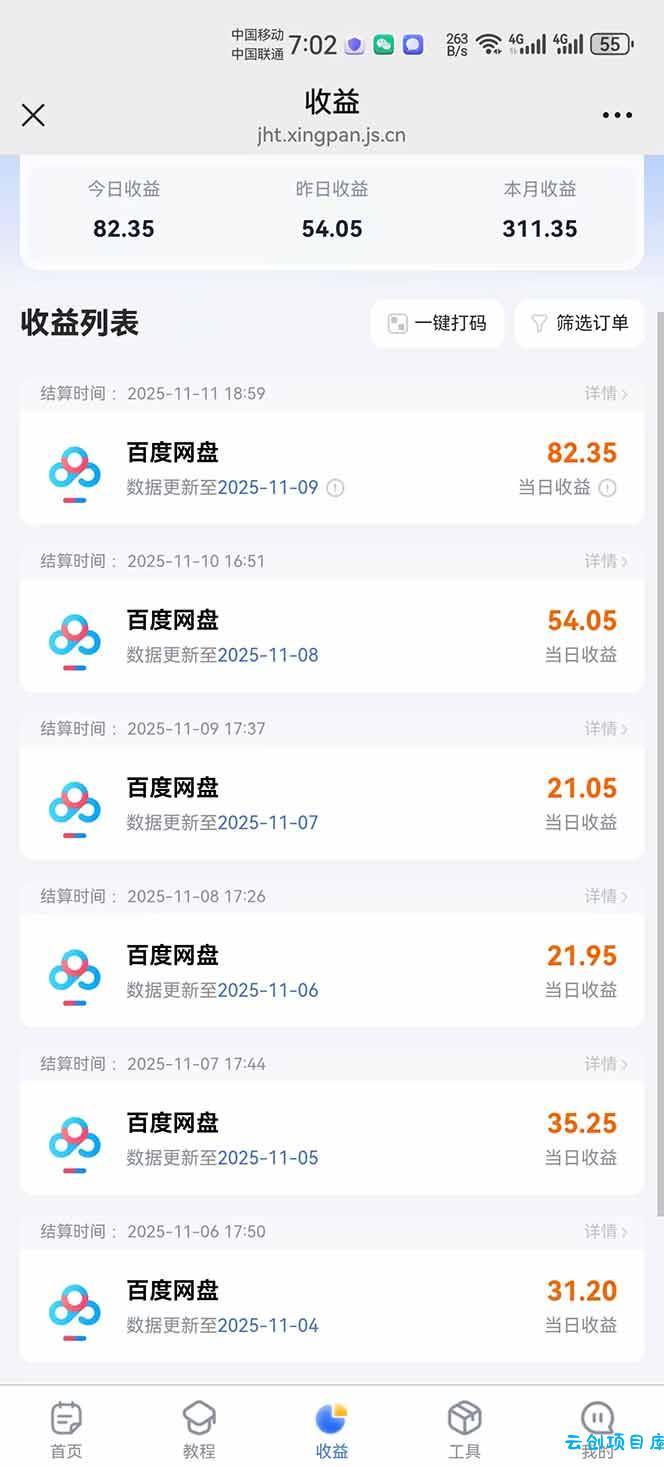Open 详情 for settlement 2025-11-09 17:37

[x=606, y=728]
